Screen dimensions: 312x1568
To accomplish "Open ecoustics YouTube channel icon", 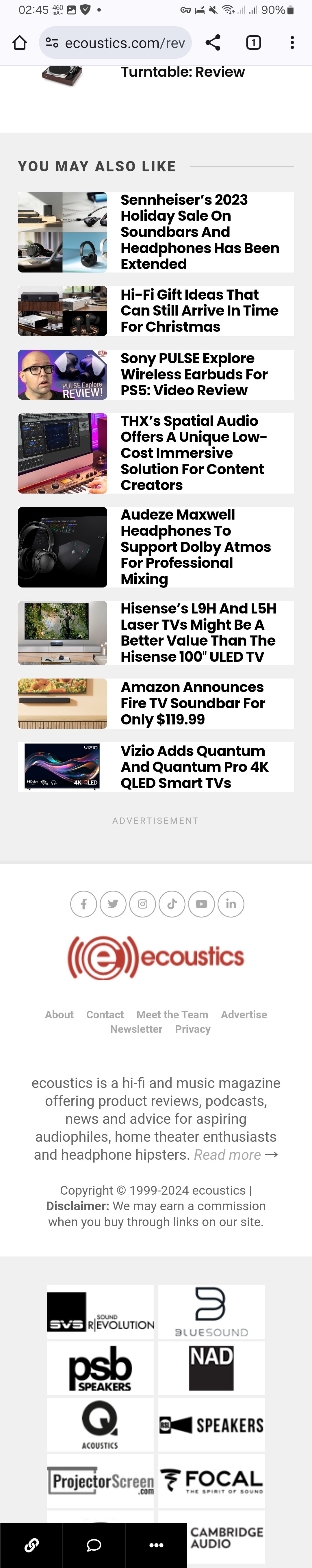I will (x=201, y=904).
